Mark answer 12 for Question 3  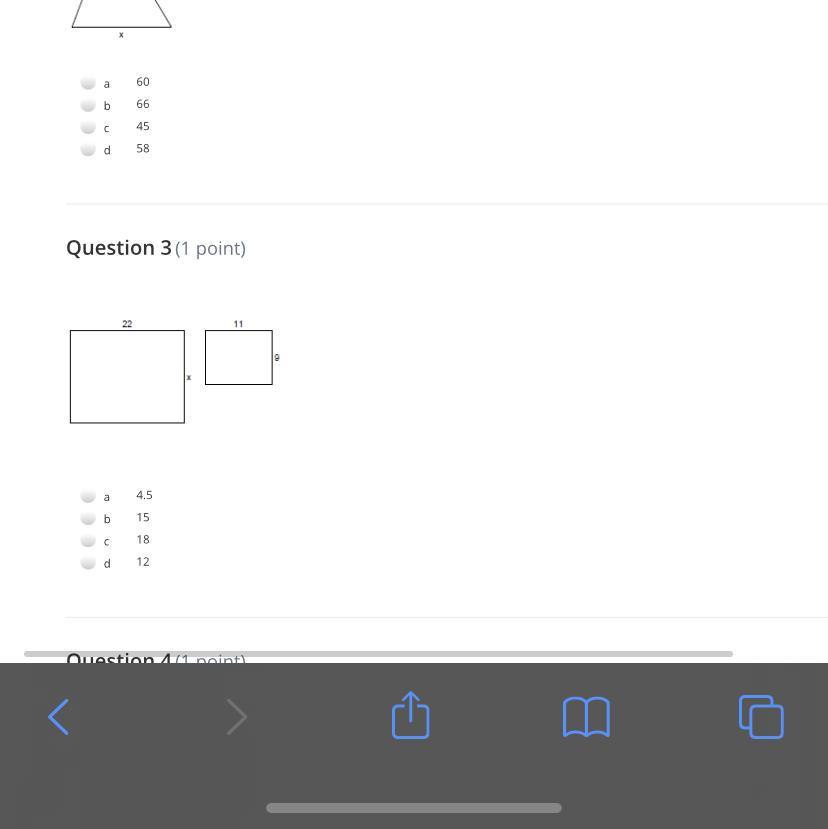point(88,563)
